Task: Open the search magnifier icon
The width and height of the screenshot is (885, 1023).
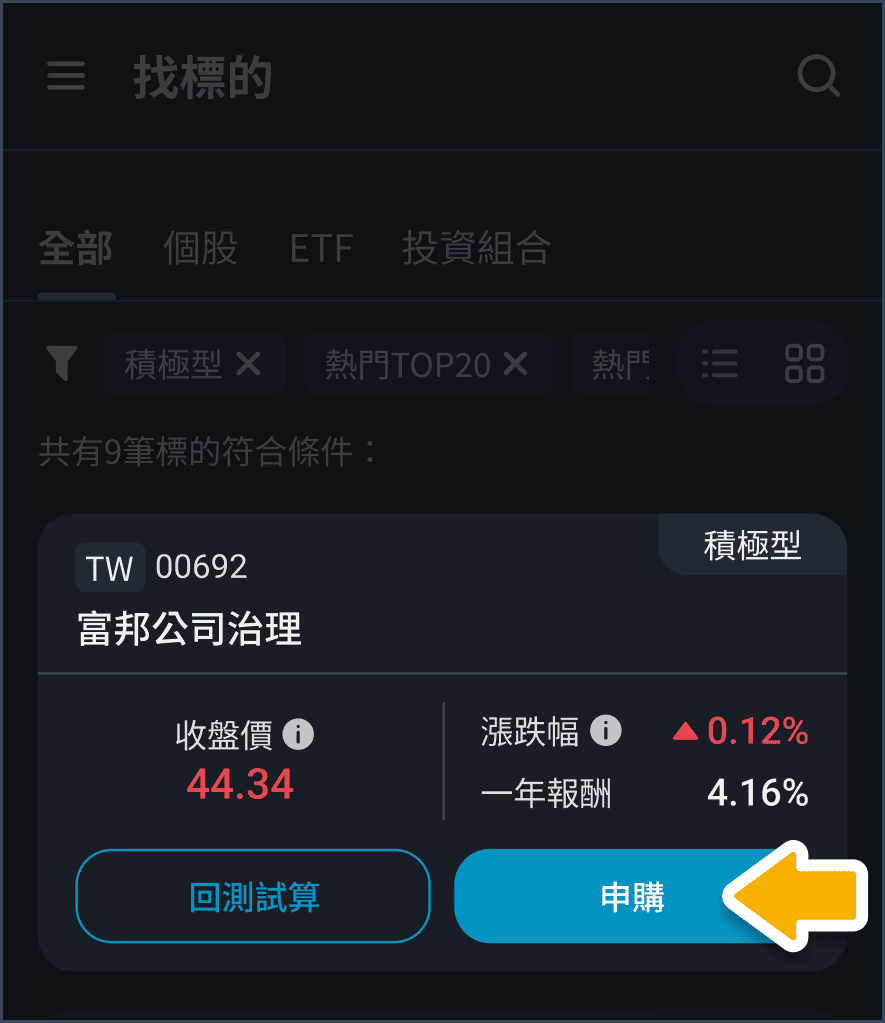Action: (818, 76)
